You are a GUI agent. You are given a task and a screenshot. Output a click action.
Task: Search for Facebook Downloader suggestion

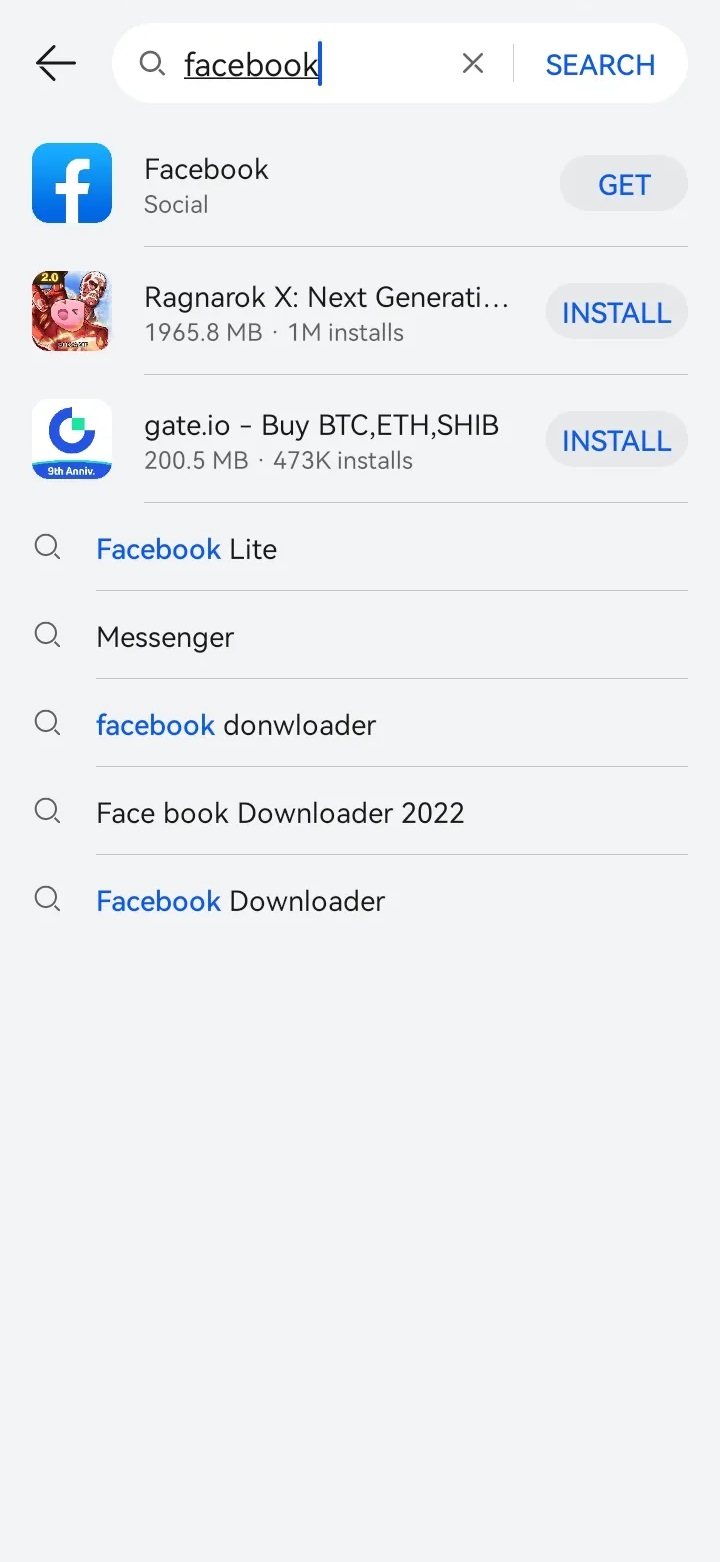240,901
